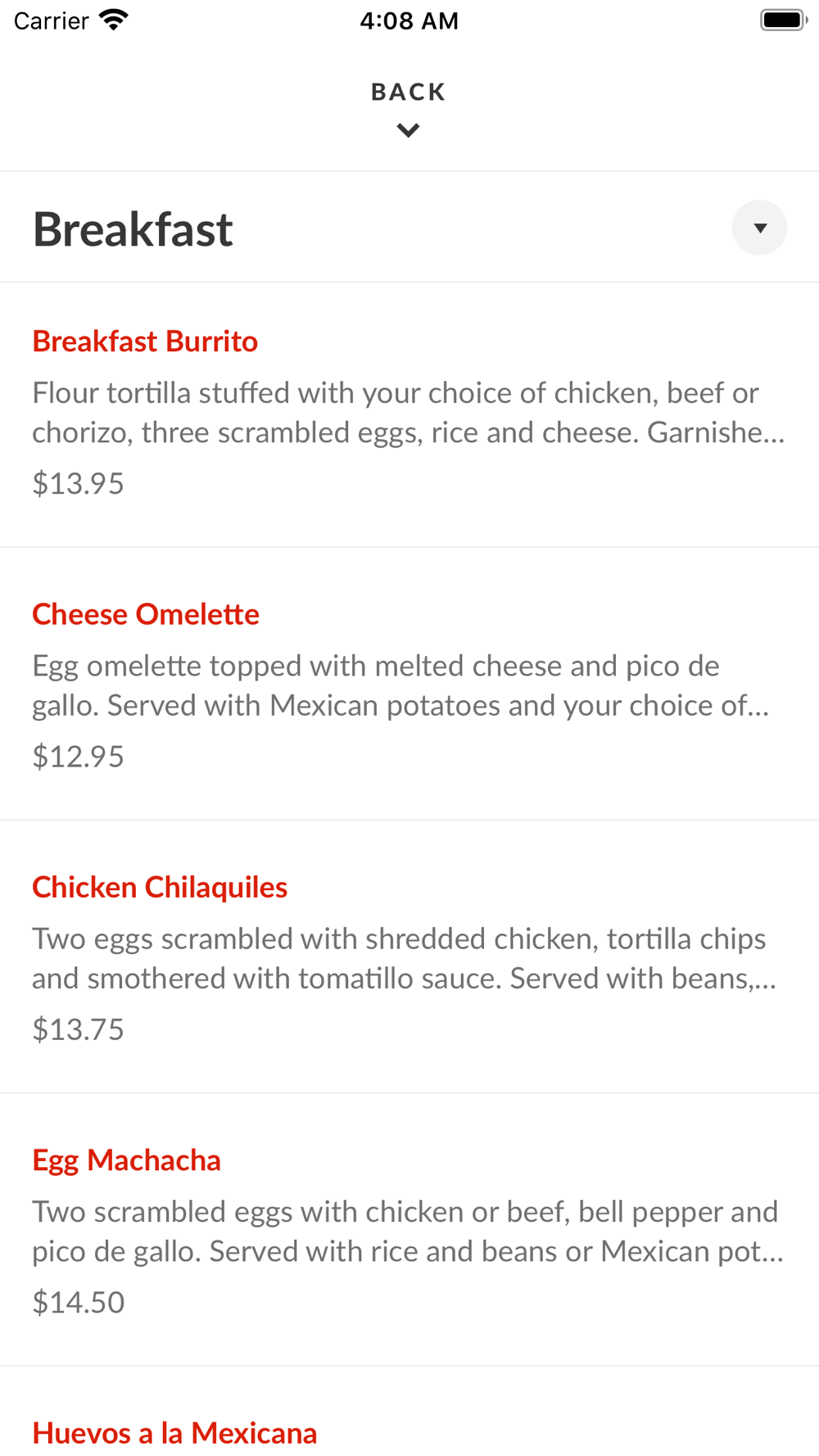The height and width of the screenshot is (1456, 819).
Task: View Chicken Chilaquiles details
Action: point(160,887)
